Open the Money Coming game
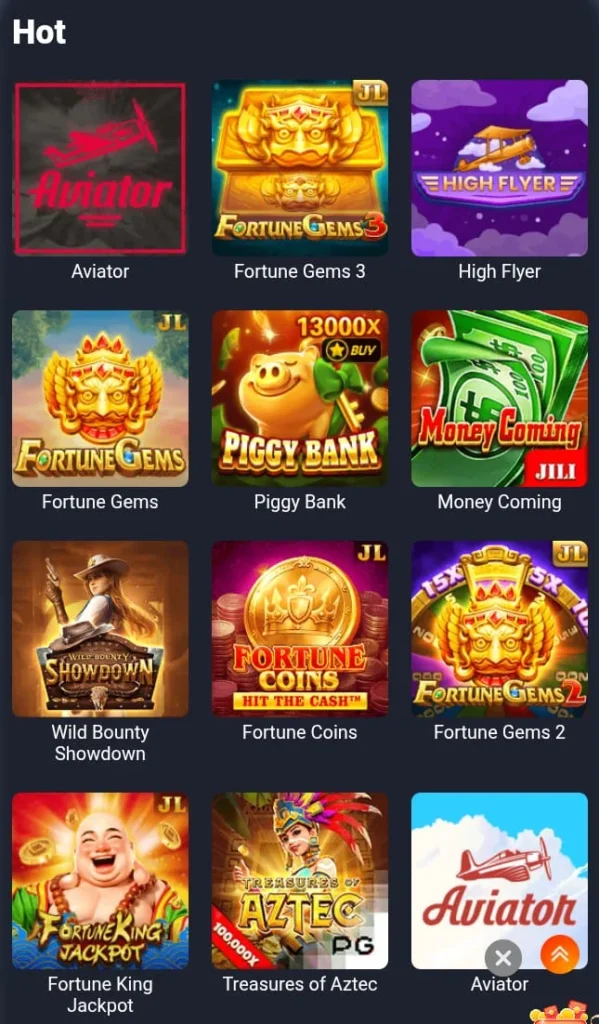The width and height of the screenshot is (599, 1024). click(x=499, y=398)
